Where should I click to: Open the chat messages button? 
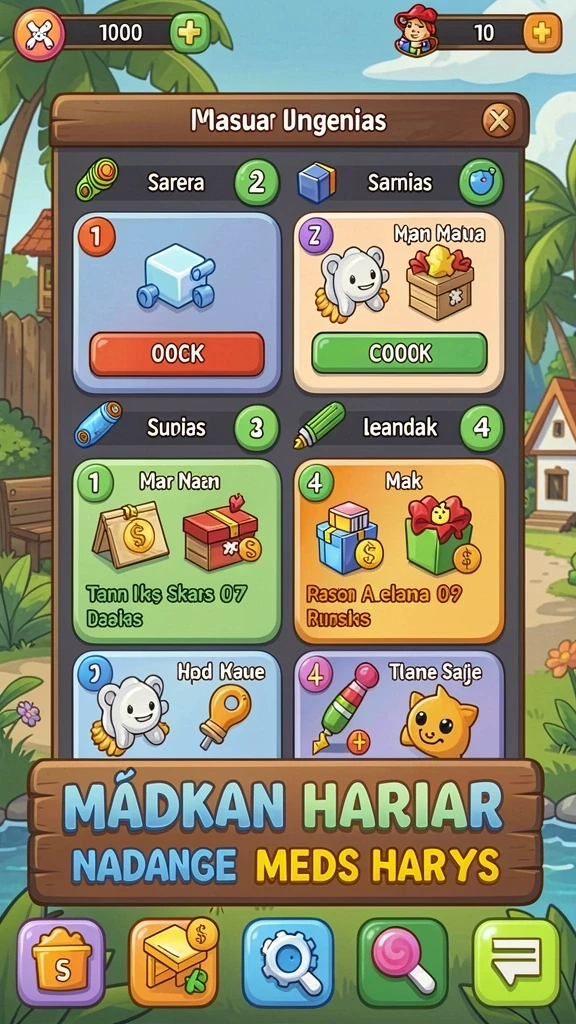(x=517, y=963)
